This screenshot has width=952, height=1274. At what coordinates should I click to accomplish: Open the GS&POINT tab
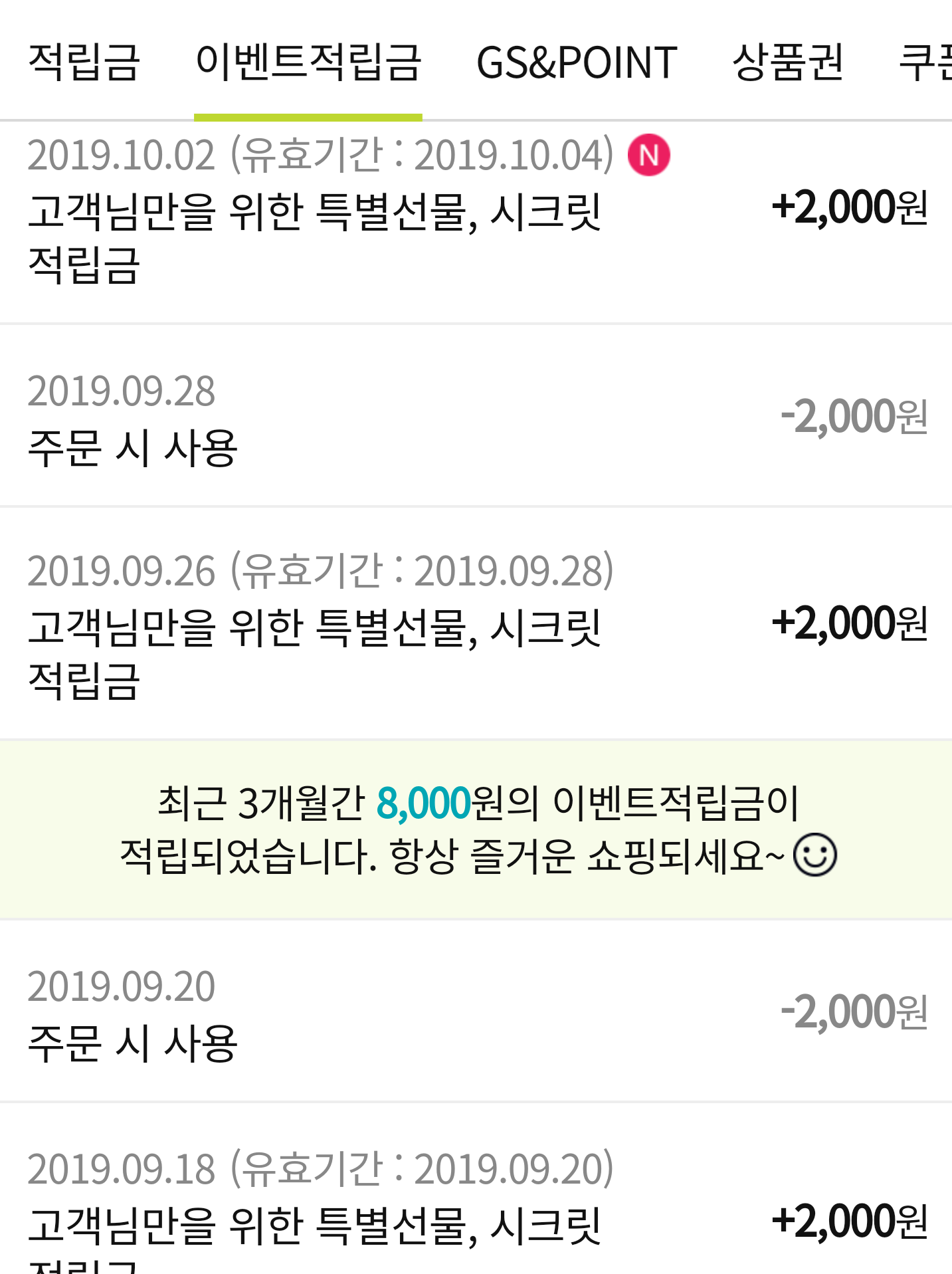[x=577, y=62]
